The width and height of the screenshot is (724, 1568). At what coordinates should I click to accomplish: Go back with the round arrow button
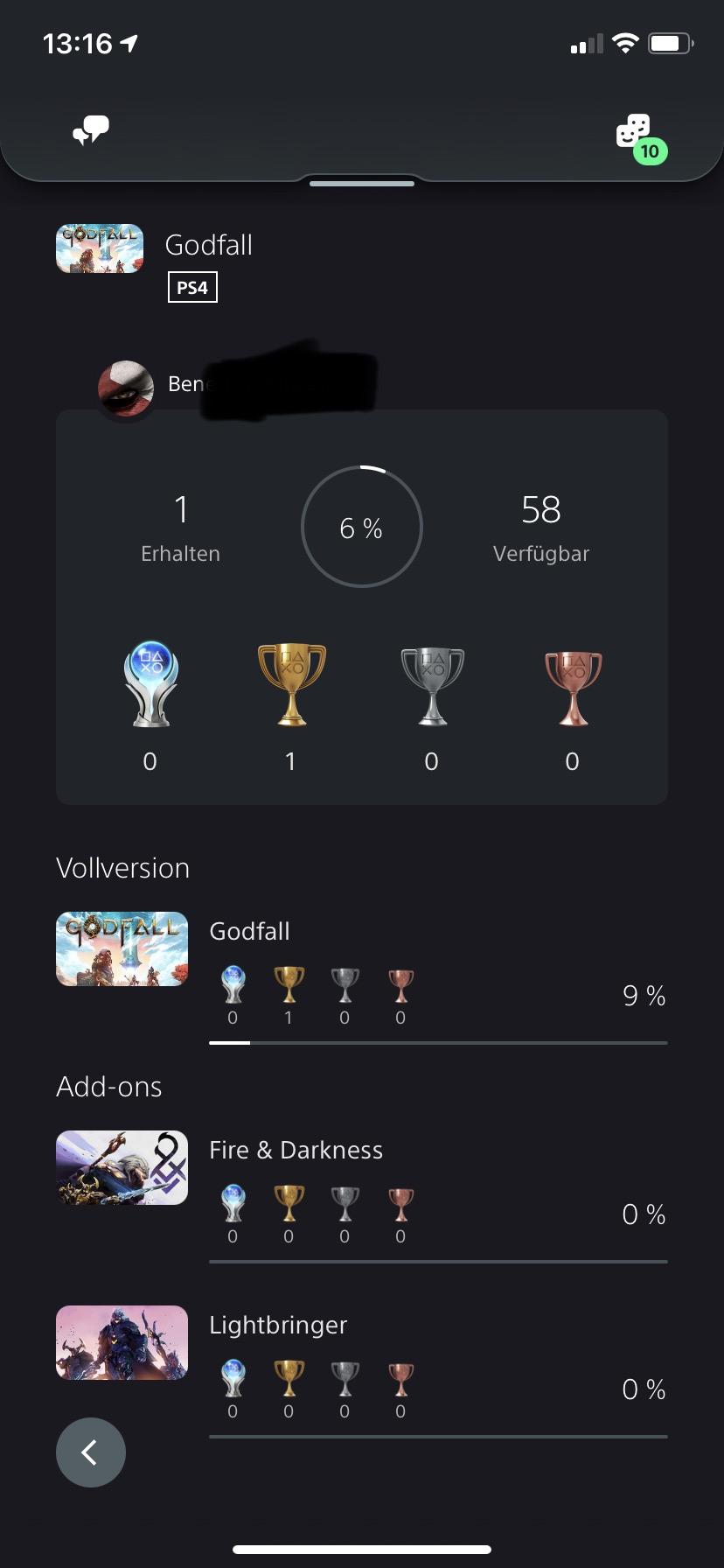pyautogui.click(x=91, y=1452)
